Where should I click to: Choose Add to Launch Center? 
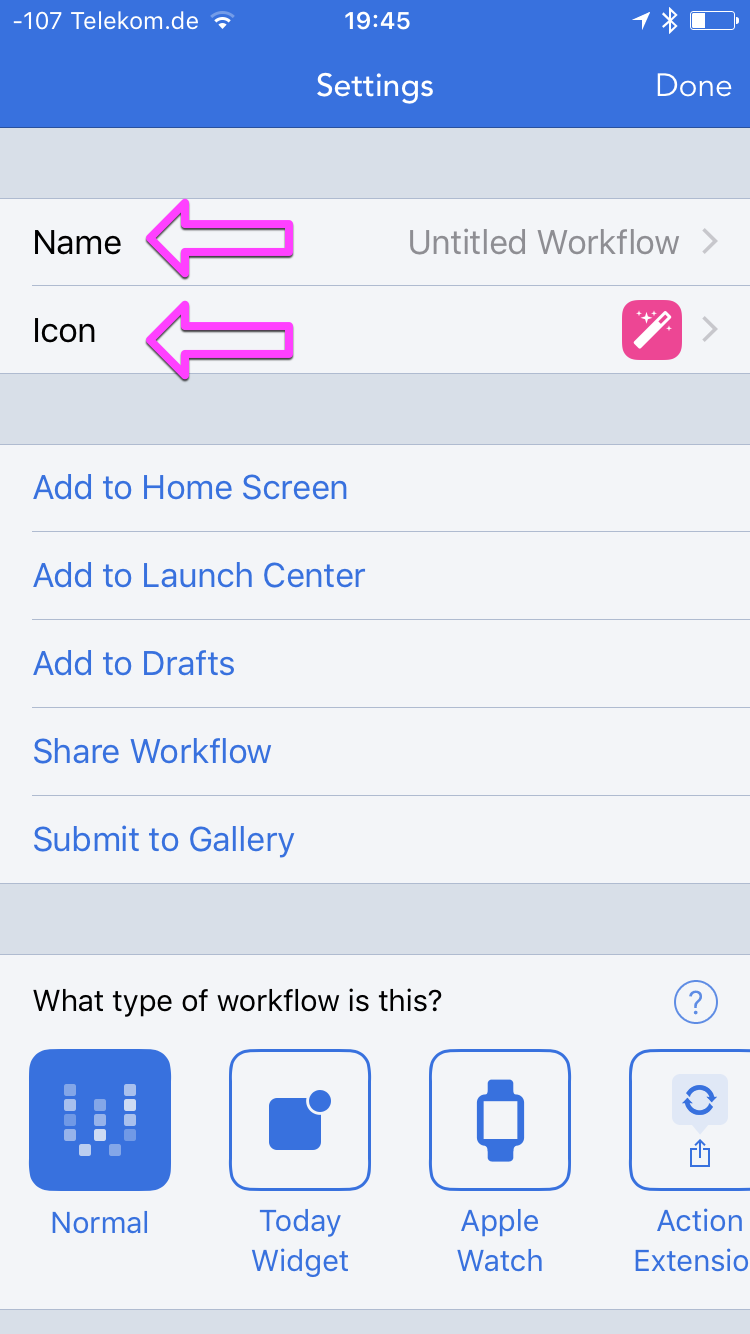tap(199, 576)
